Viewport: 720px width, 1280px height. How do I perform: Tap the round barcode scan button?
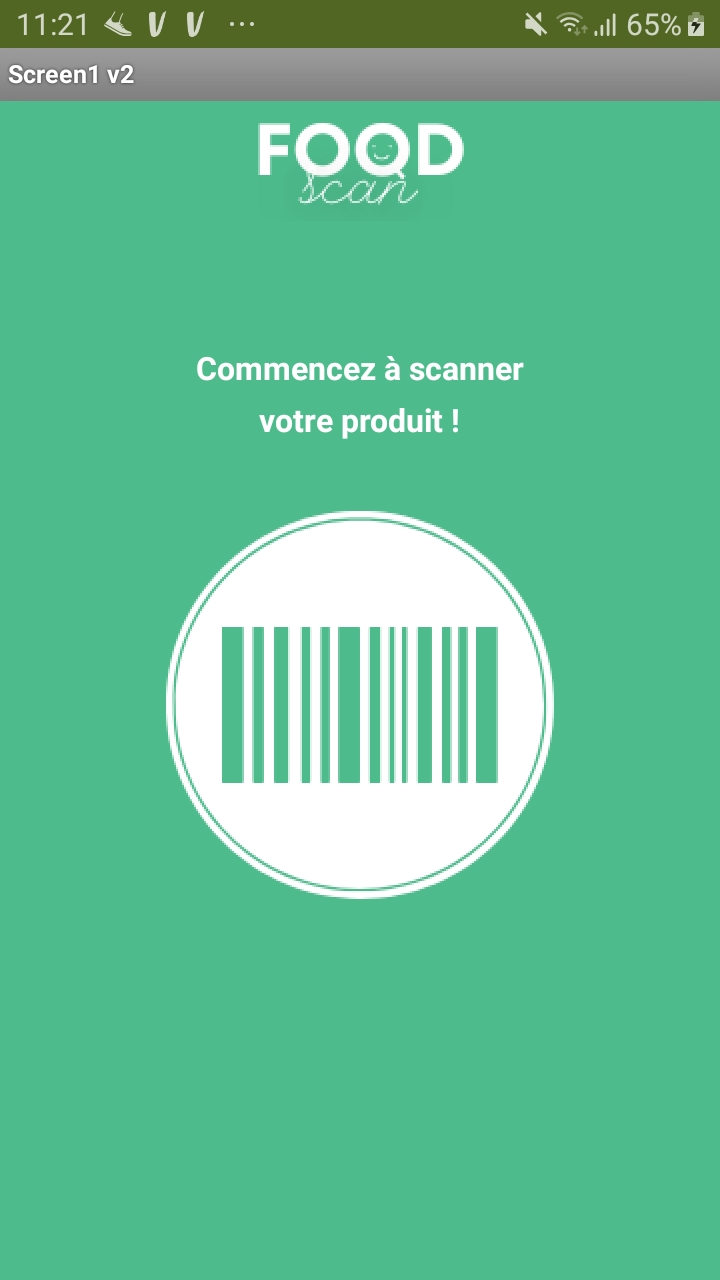[360, 705]
